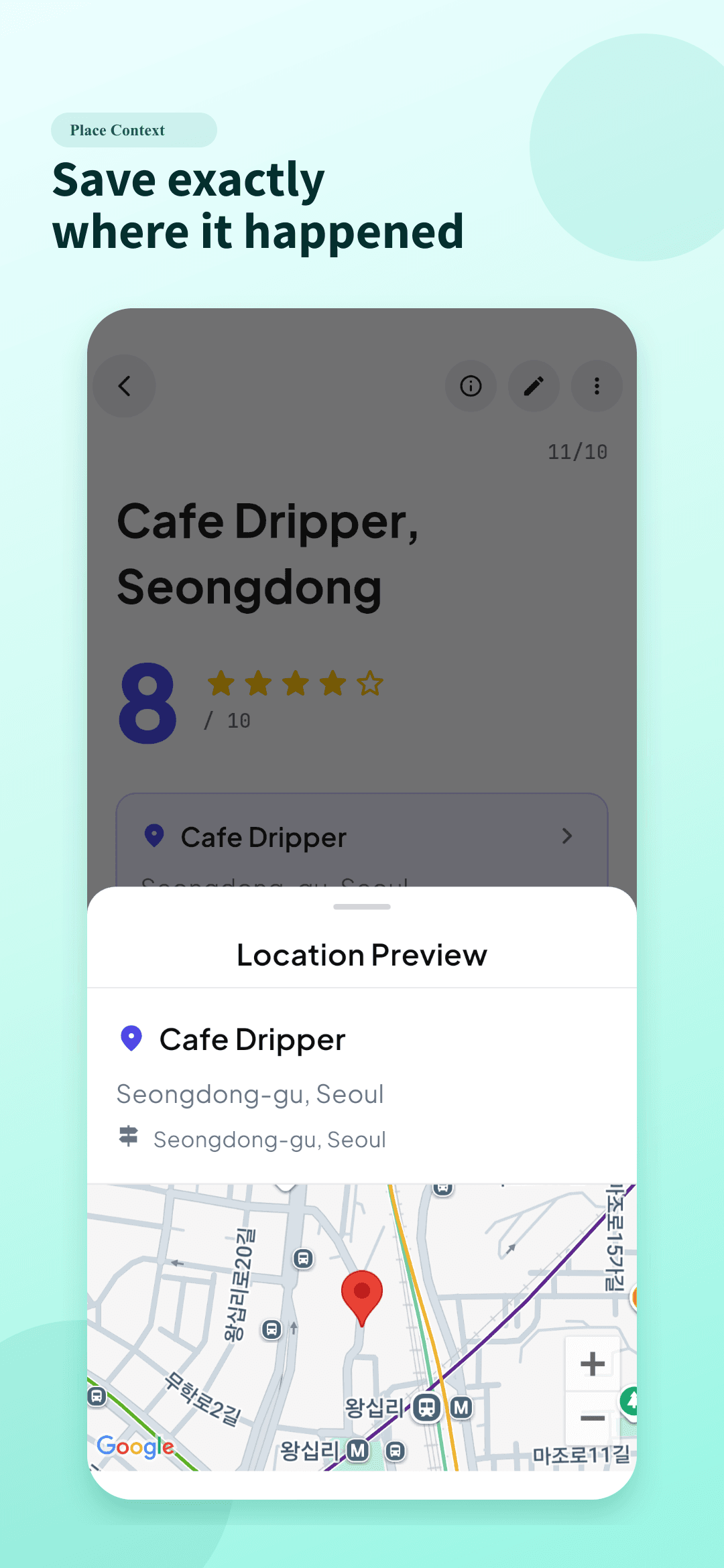Navigate back using the back arrow
724x1568 pixels.
coord(124,386)
